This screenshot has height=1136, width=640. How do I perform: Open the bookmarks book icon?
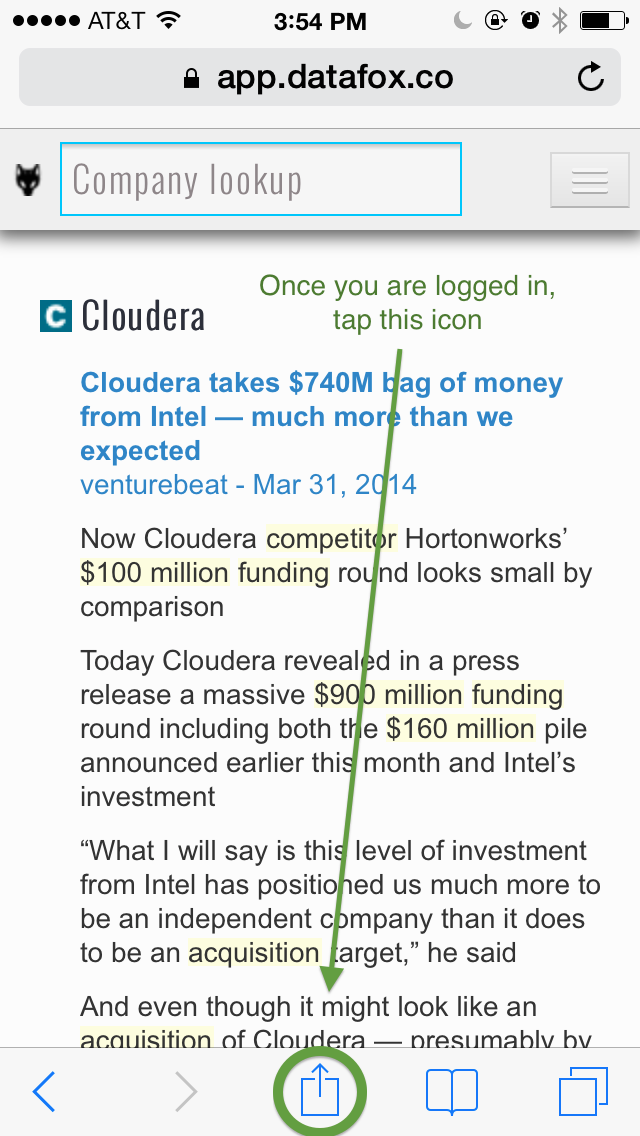451,1091
